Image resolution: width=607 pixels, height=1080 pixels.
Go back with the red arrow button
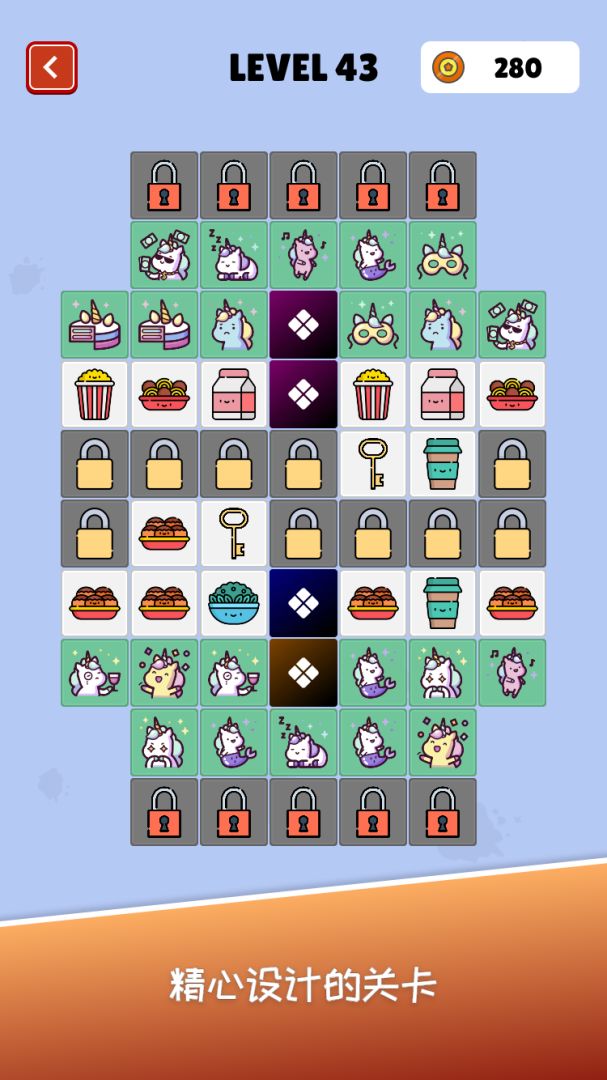52,68
